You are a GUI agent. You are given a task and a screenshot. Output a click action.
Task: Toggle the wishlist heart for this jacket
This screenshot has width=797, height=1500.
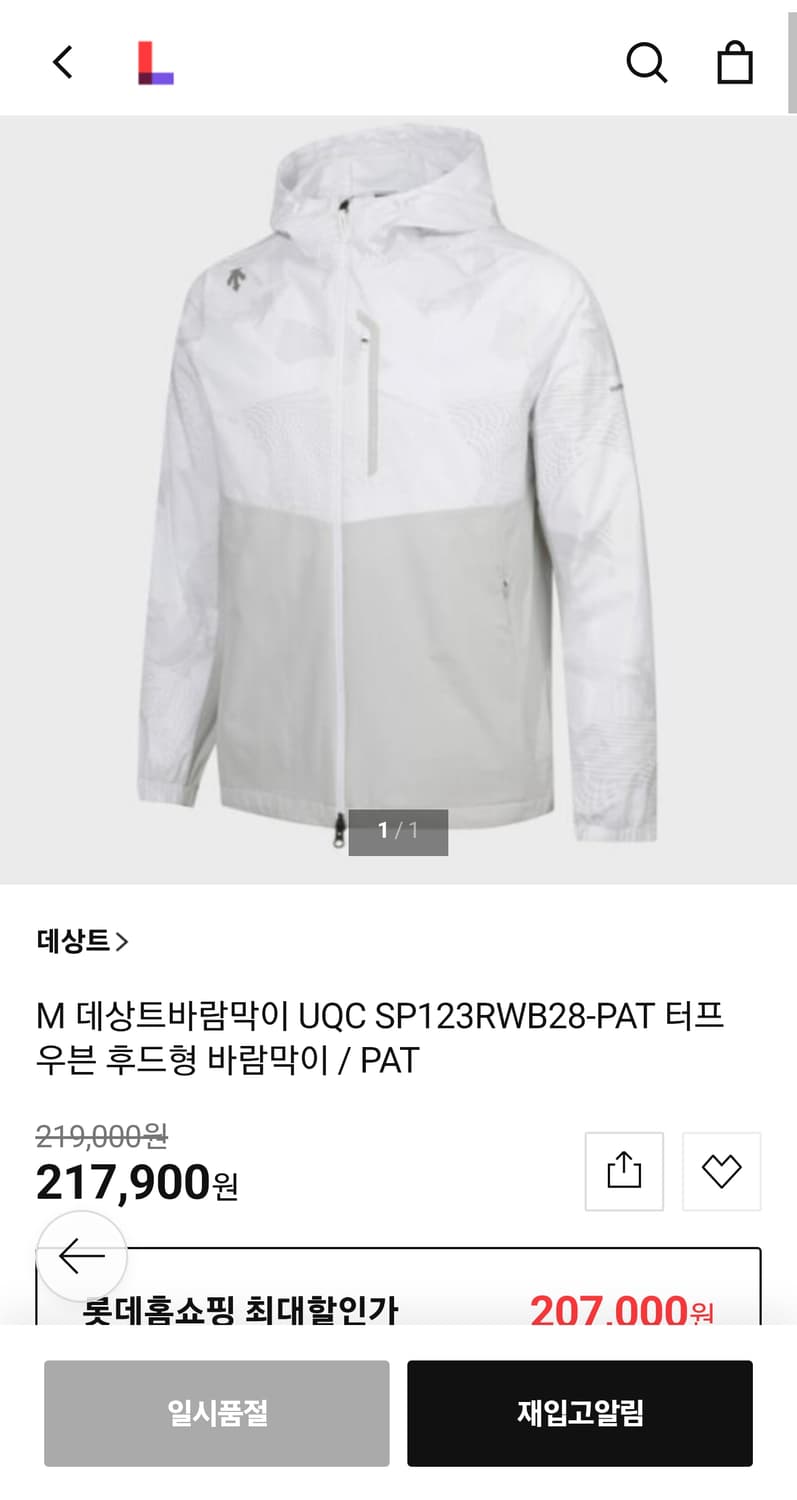[x=721, y=1171]
